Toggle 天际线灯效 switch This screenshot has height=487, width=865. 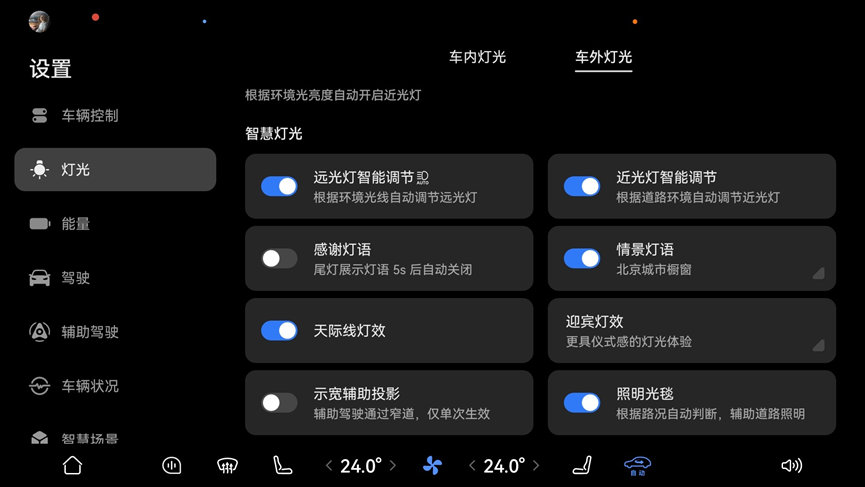tap(279, 330)
